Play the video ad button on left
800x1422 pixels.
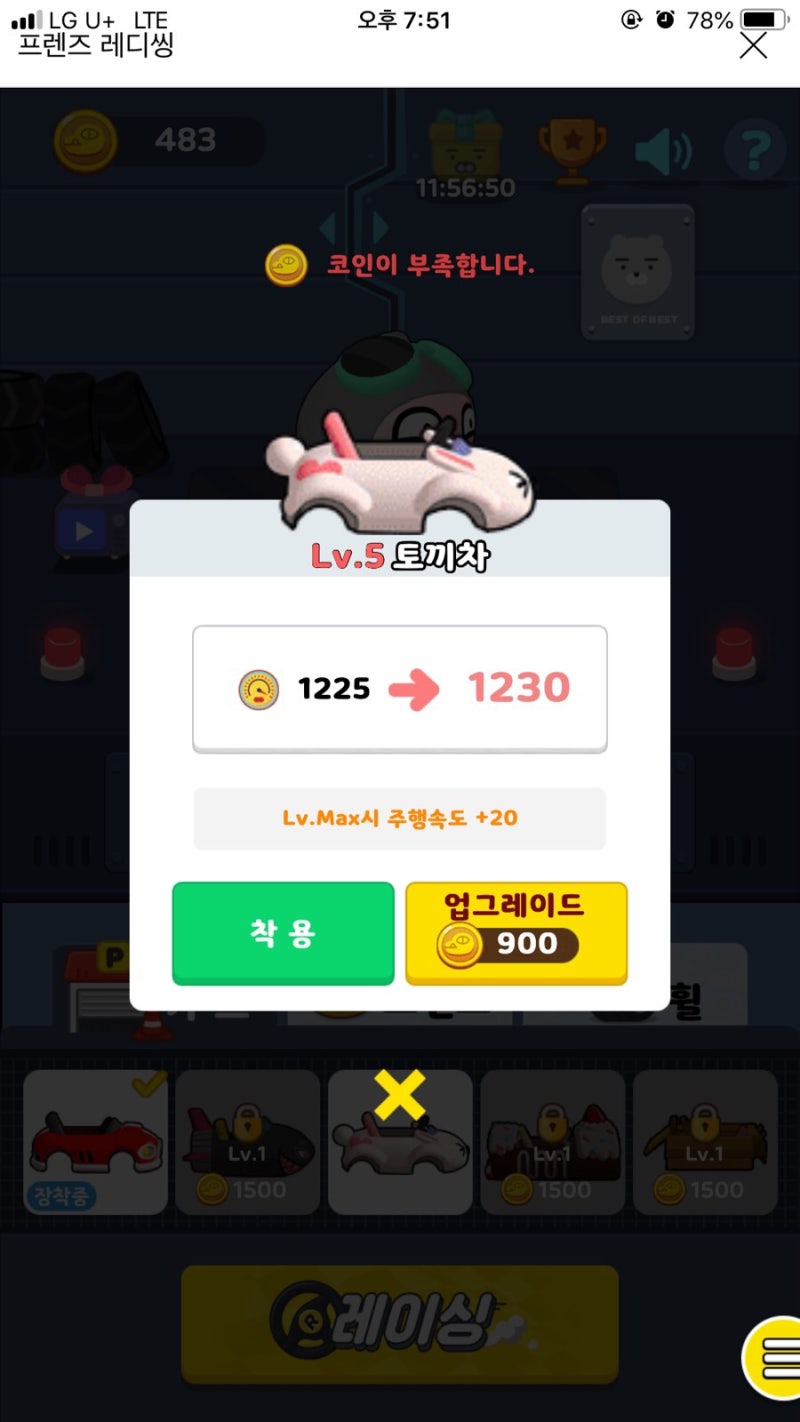point(83,530)
